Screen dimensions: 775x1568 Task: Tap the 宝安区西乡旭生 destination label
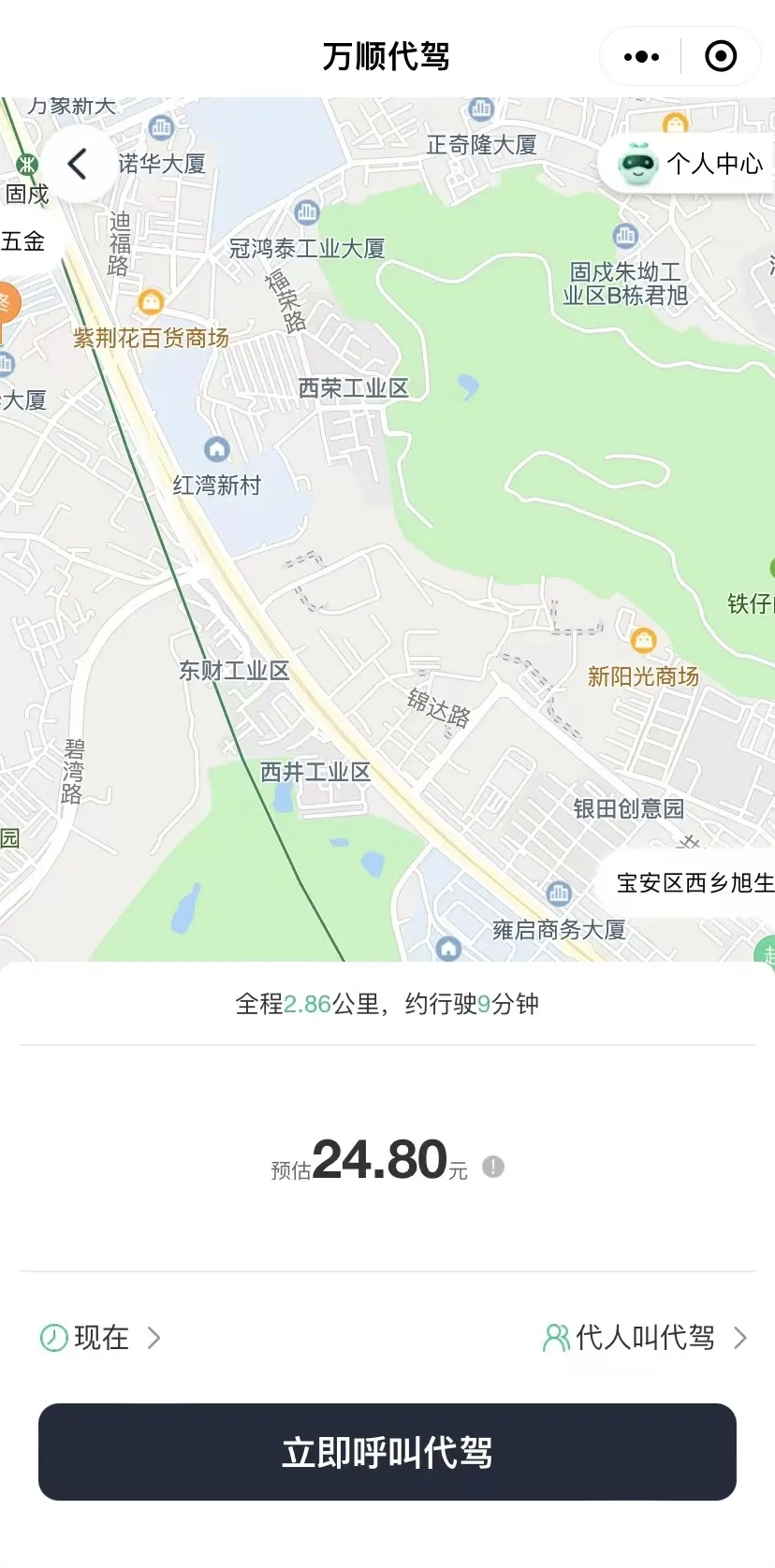click(693, 882)
